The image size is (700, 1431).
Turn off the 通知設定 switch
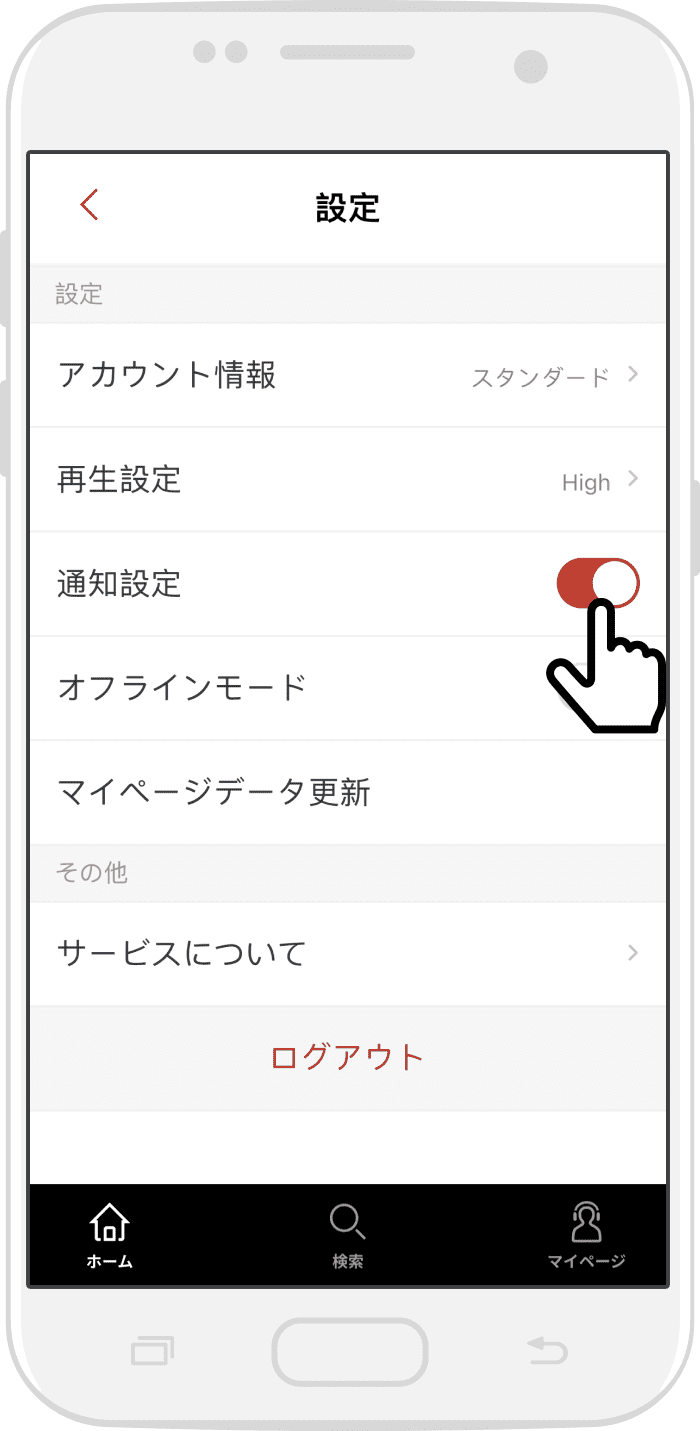click(598, 583)
